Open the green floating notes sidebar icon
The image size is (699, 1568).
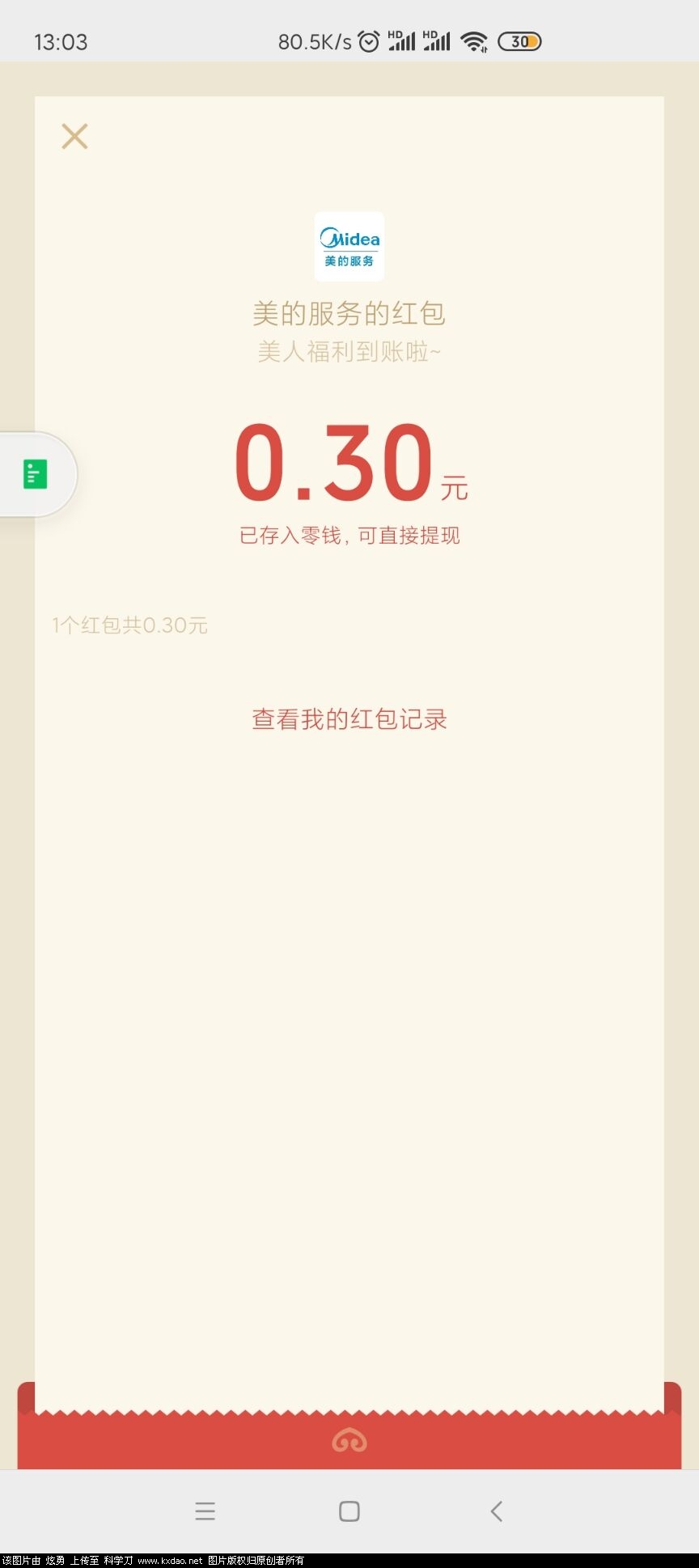coord(33,473)
